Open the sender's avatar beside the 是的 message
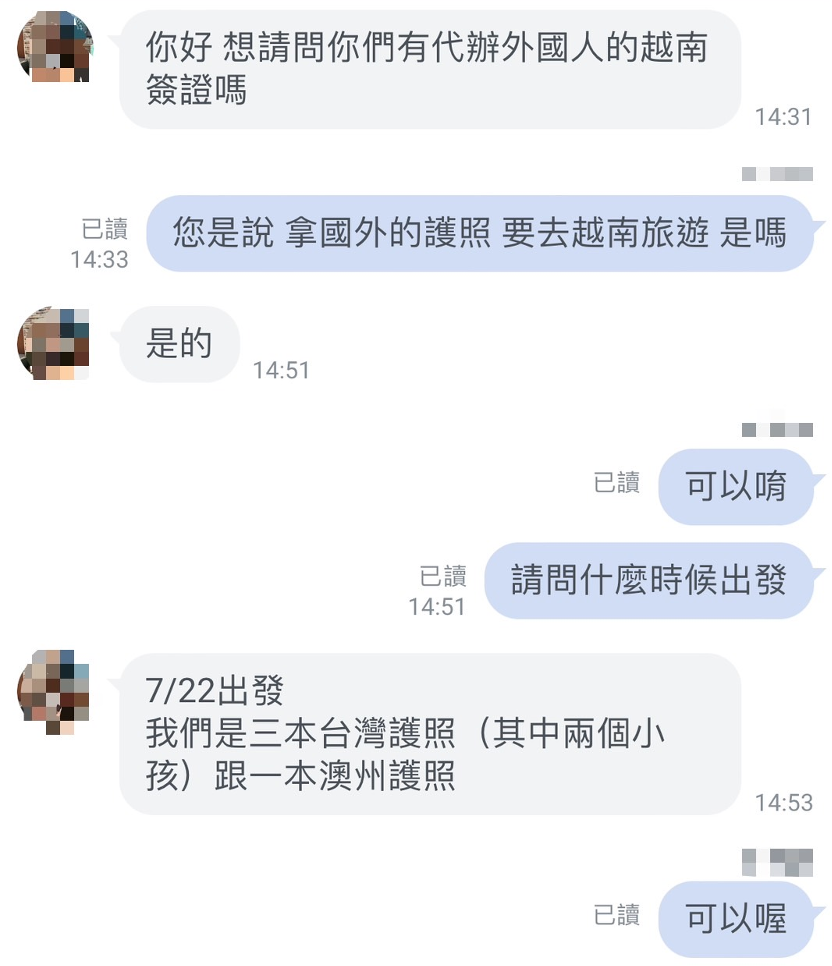Viewport: 832px width, 966px height. coord(54,344)
